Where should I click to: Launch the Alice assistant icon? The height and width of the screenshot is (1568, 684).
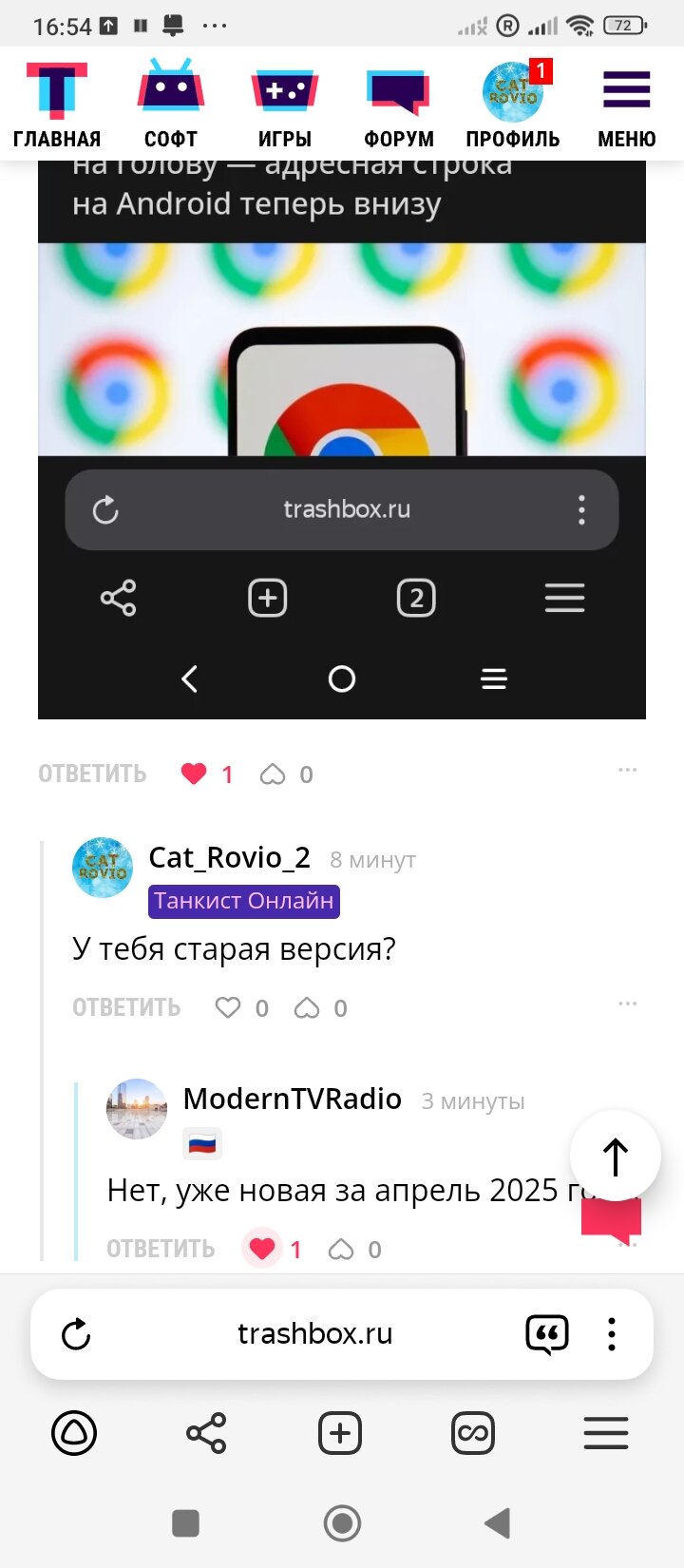(74, 1433)
